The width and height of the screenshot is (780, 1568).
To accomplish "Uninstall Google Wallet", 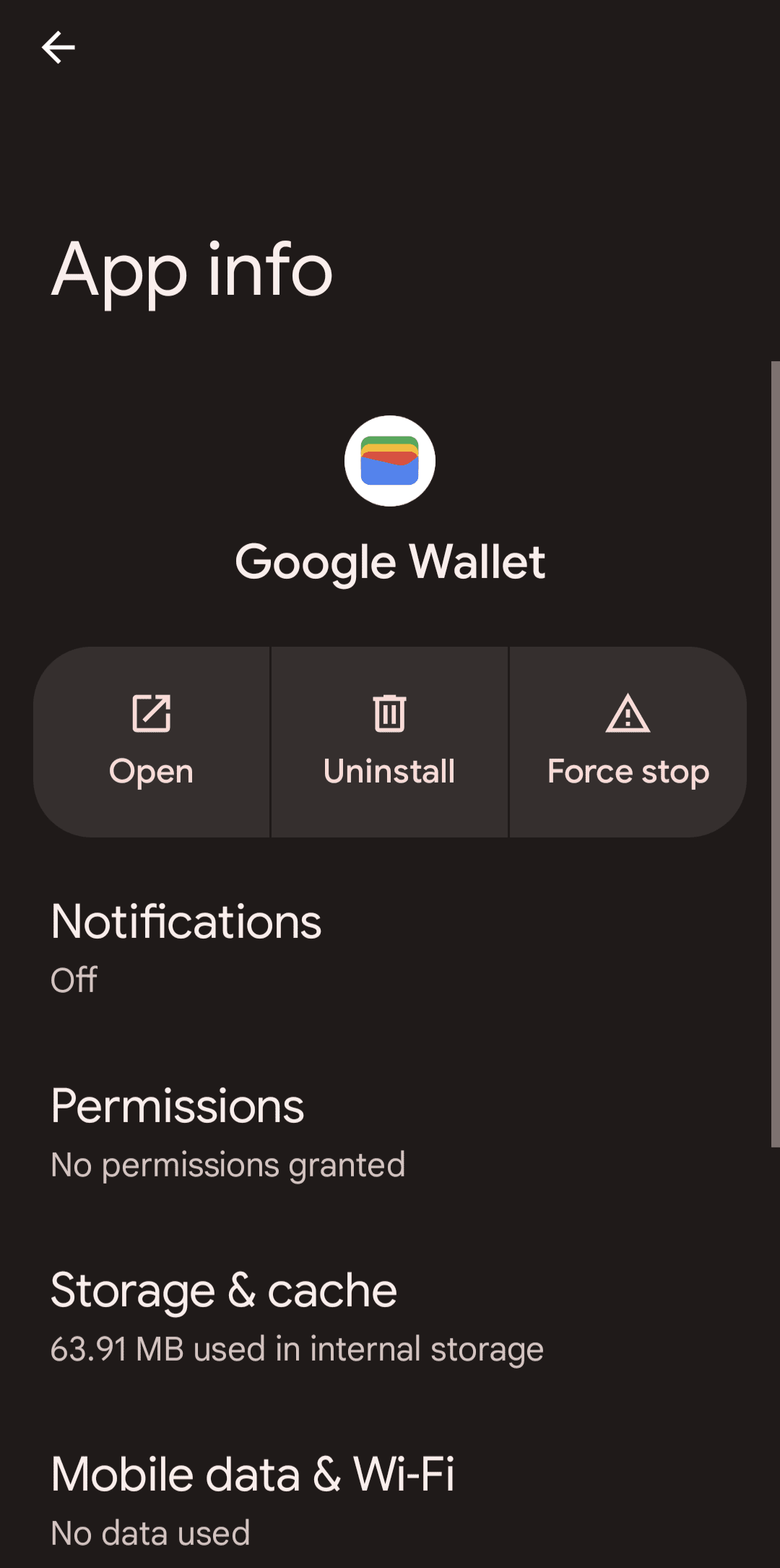I will (x=389, y=741).
